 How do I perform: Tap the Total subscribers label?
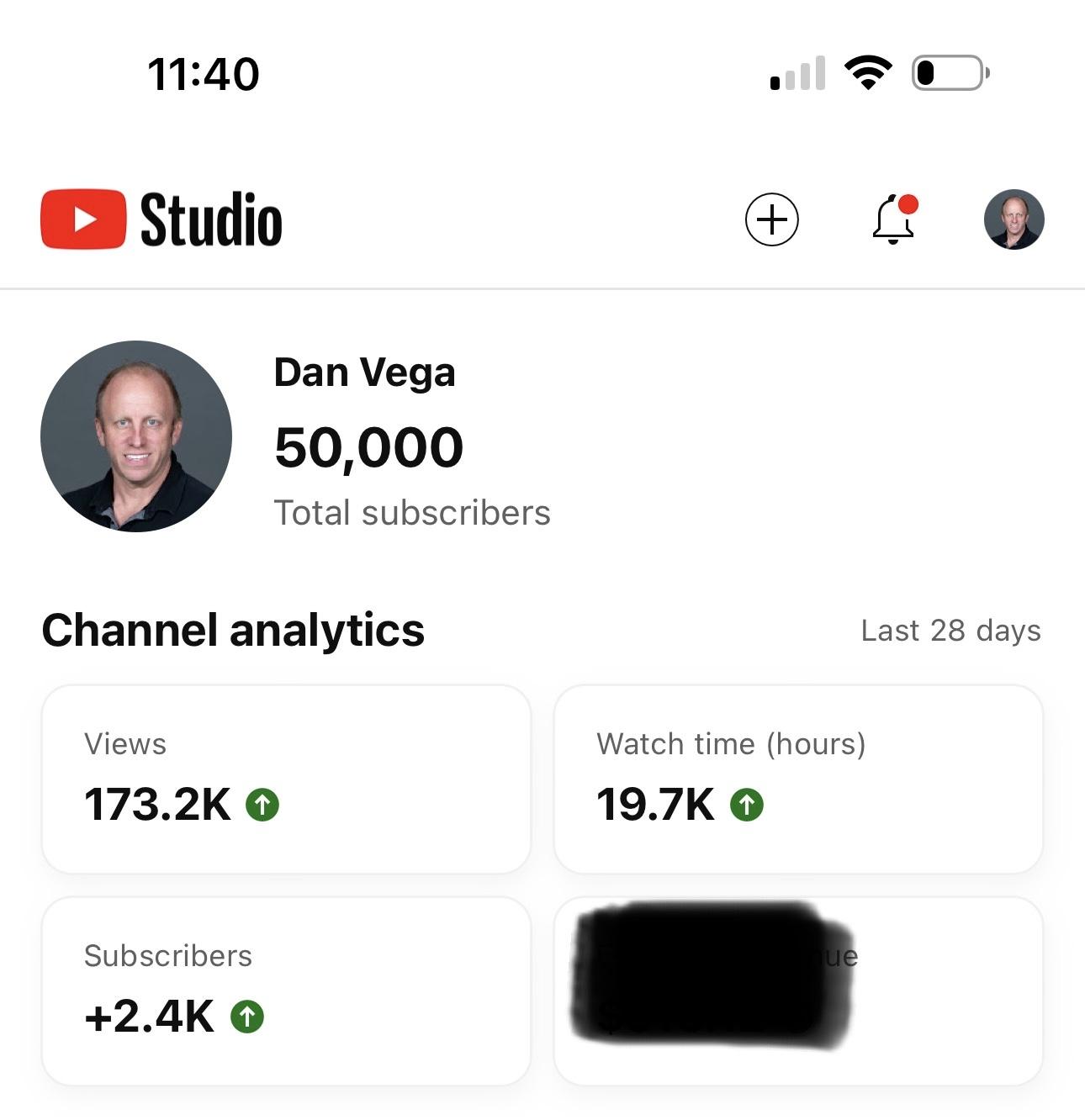pos(412,512)
